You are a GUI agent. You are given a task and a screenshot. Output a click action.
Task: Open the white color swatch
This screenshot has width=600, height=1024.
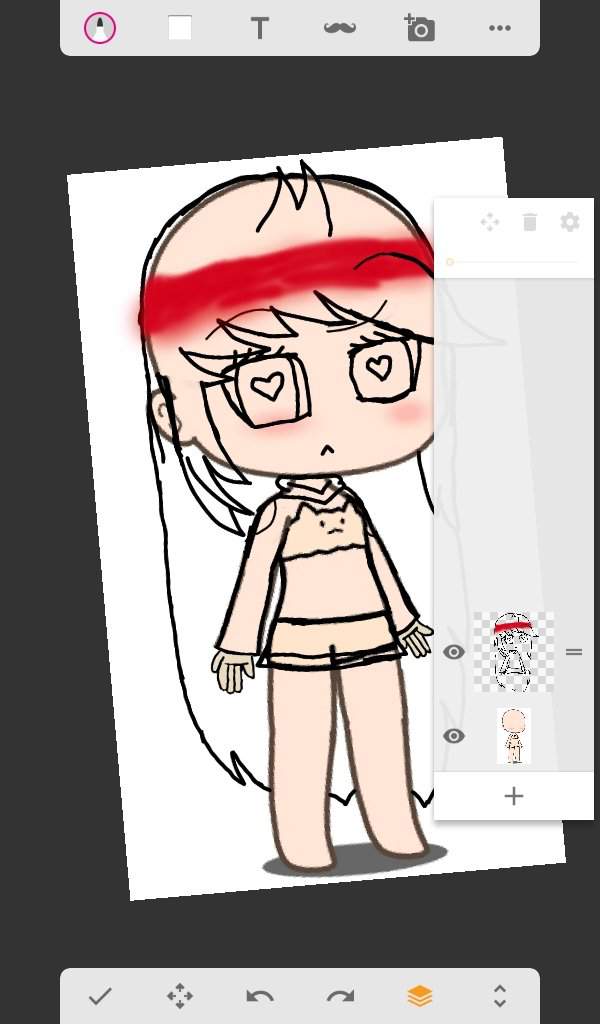click(x=180, y=28)
